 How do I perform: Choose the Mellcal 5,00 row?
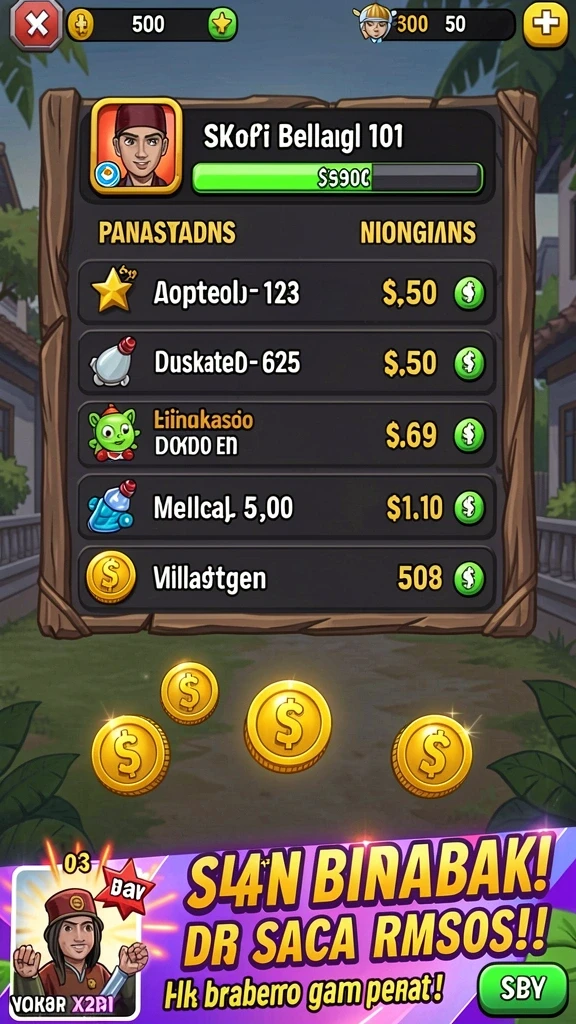click(x=287, y=507)
